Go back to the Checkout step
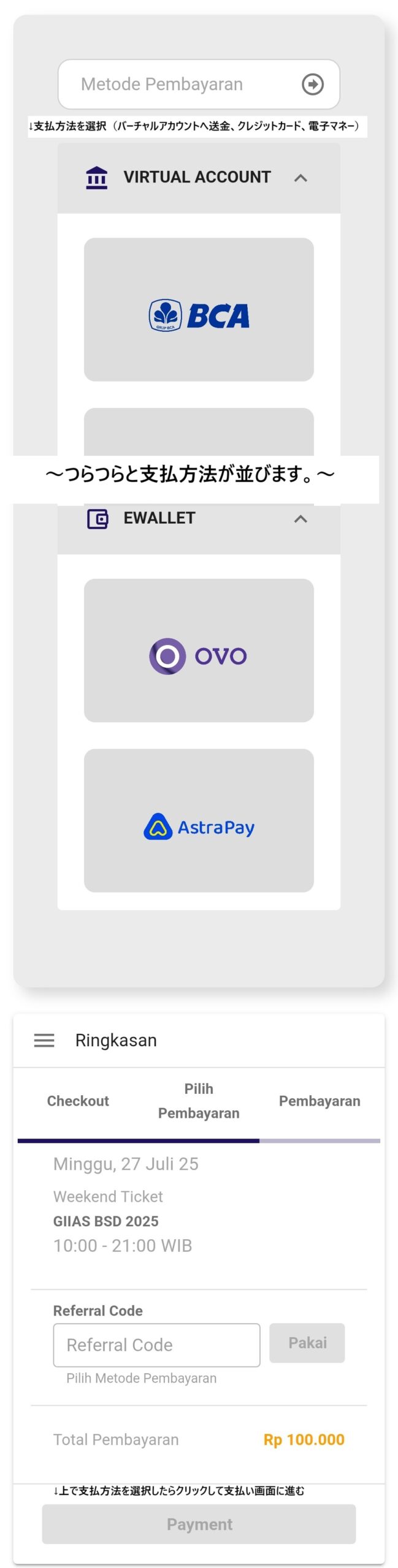Image resolution: width=398 pixels, height=1568 pixels. 78,1101
